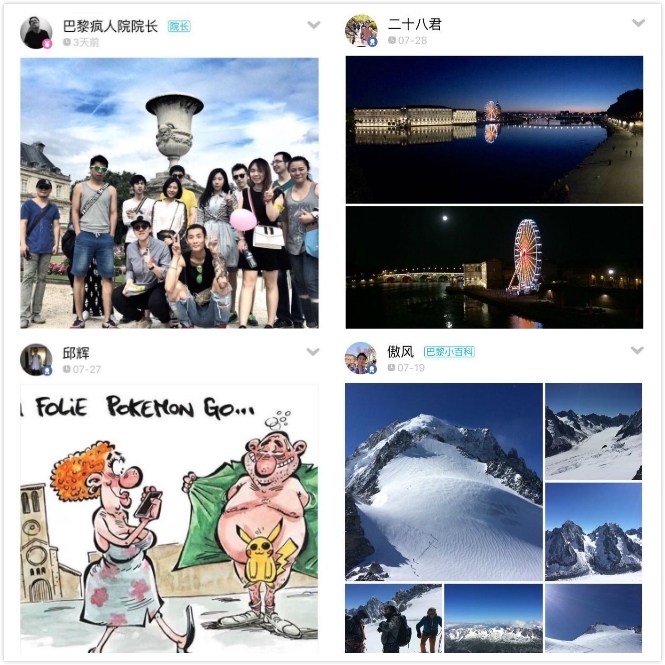This screenshot has height=665, width=665.
Task: Open 巴黎疯人院院长's profile avatar
Action: [x=36, y=32]
